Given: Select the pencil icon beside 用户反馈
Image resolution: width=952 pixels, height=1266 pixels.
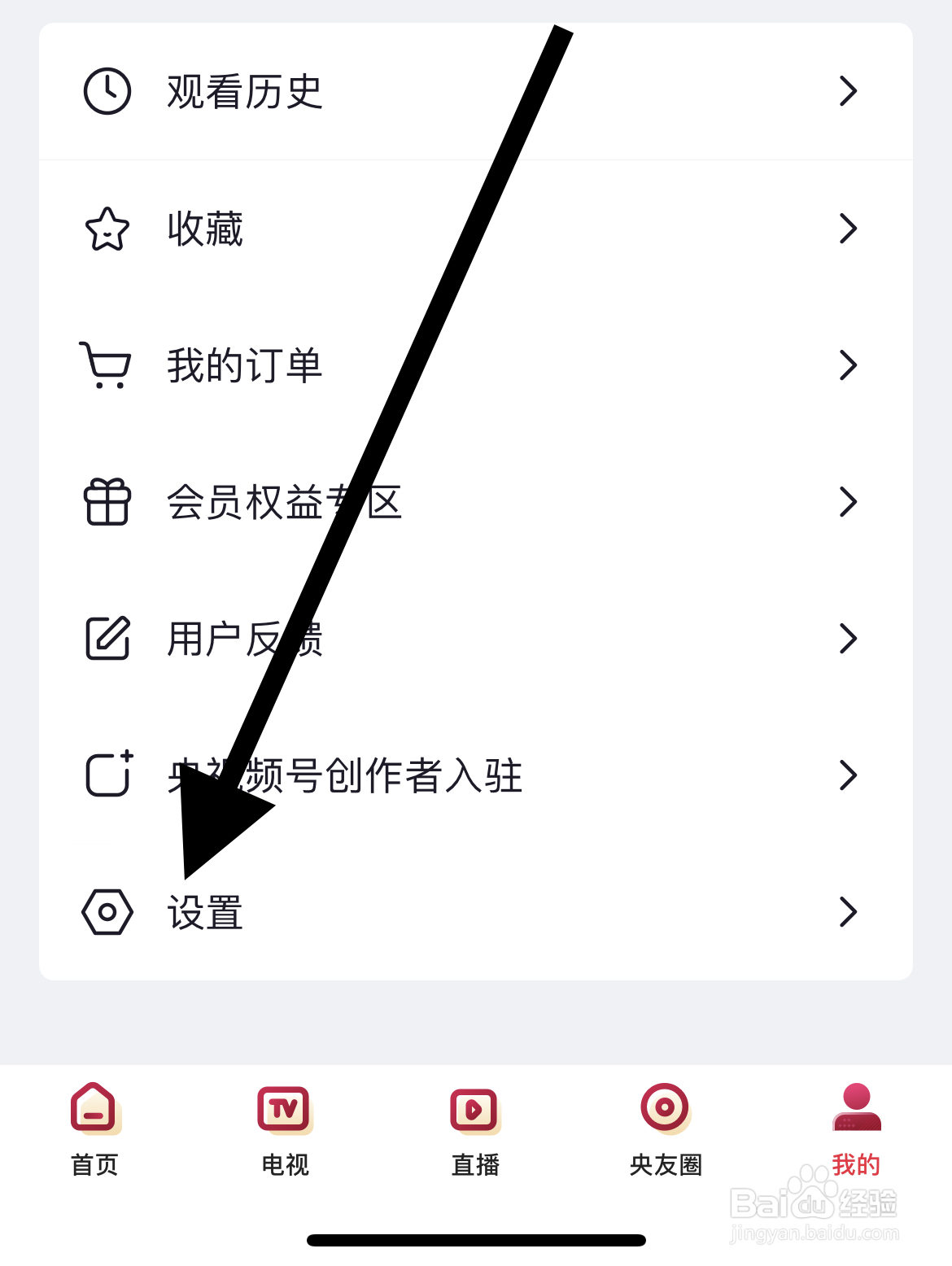Looking at the screenshot, I should point(107,640).
